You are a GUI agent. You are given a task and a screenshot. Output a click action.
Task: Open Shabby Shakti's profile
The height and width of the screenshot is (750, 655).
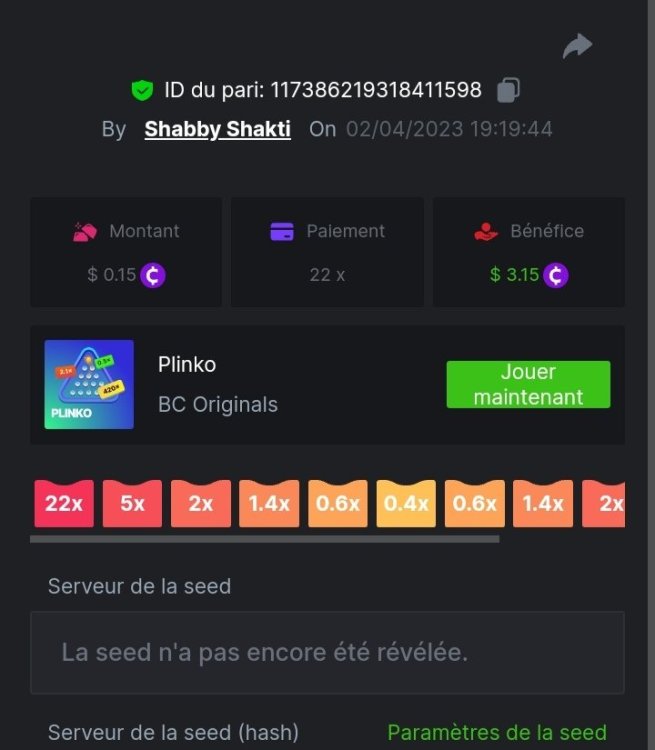click(217, 129)
